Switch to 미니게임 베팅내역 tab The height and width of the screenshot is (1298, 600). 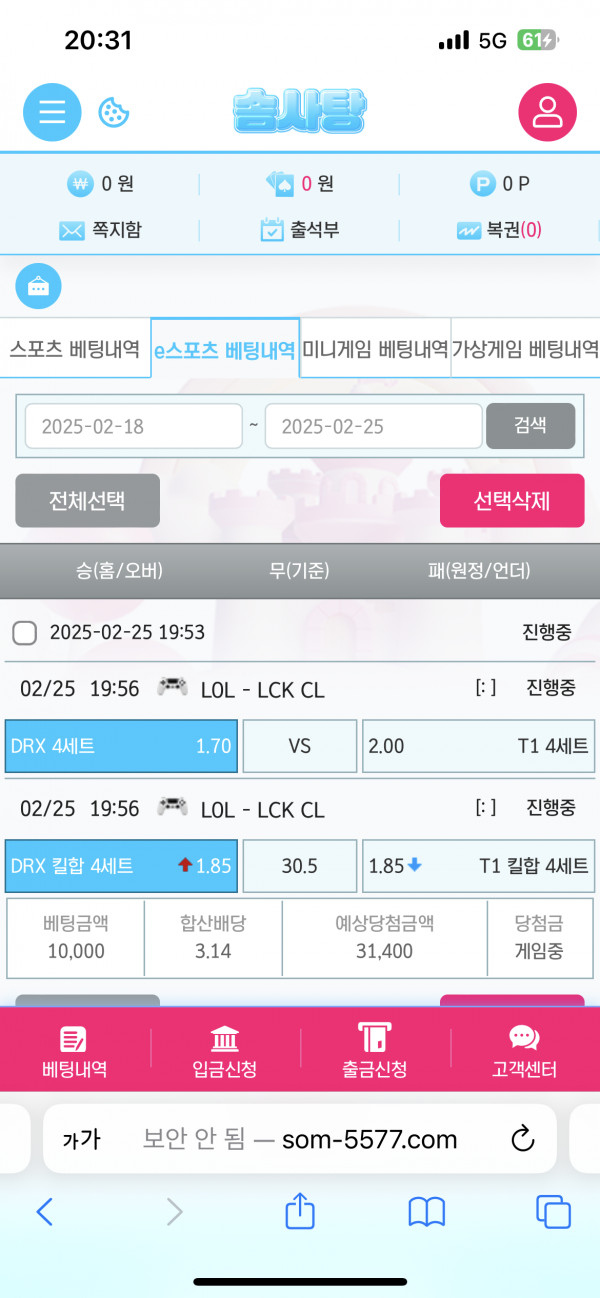[x=375, y=349]
